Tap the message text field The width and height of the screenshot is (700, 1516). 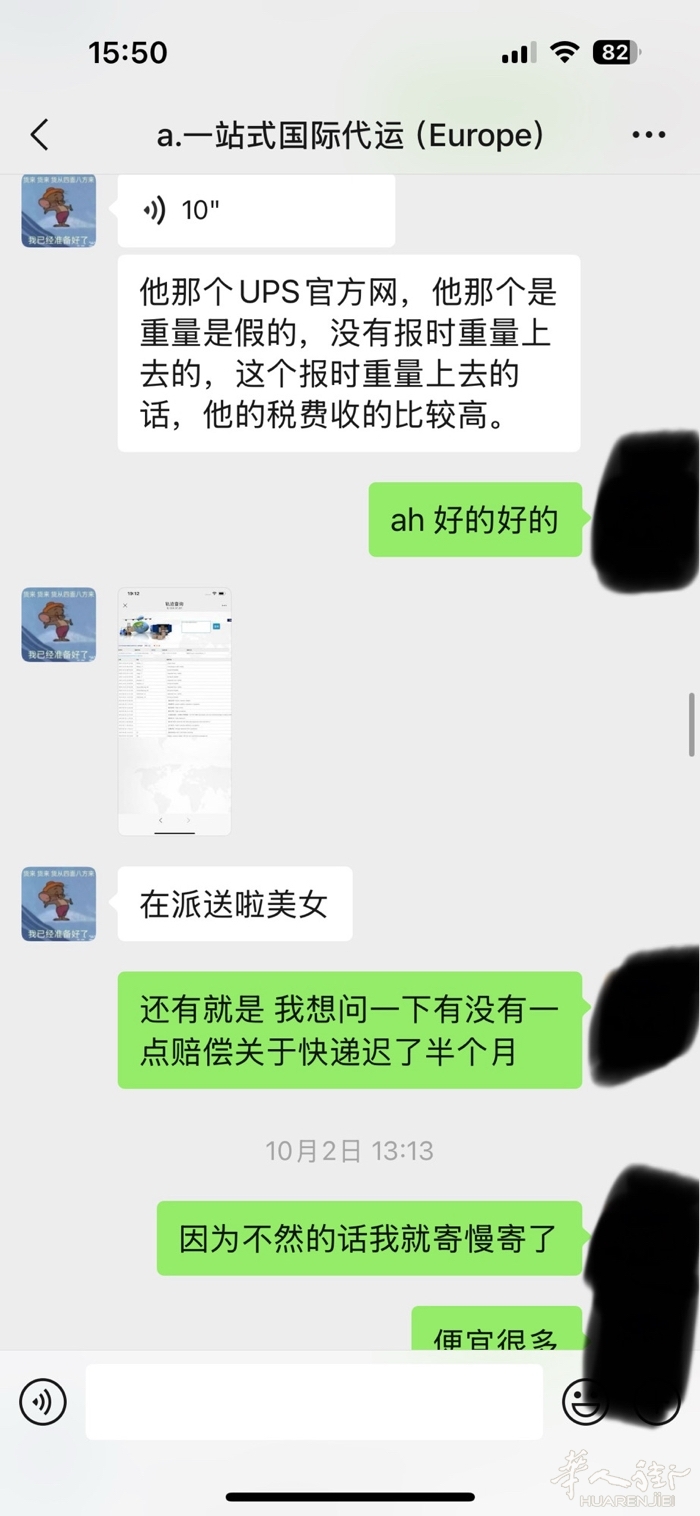coord(314,1402)
